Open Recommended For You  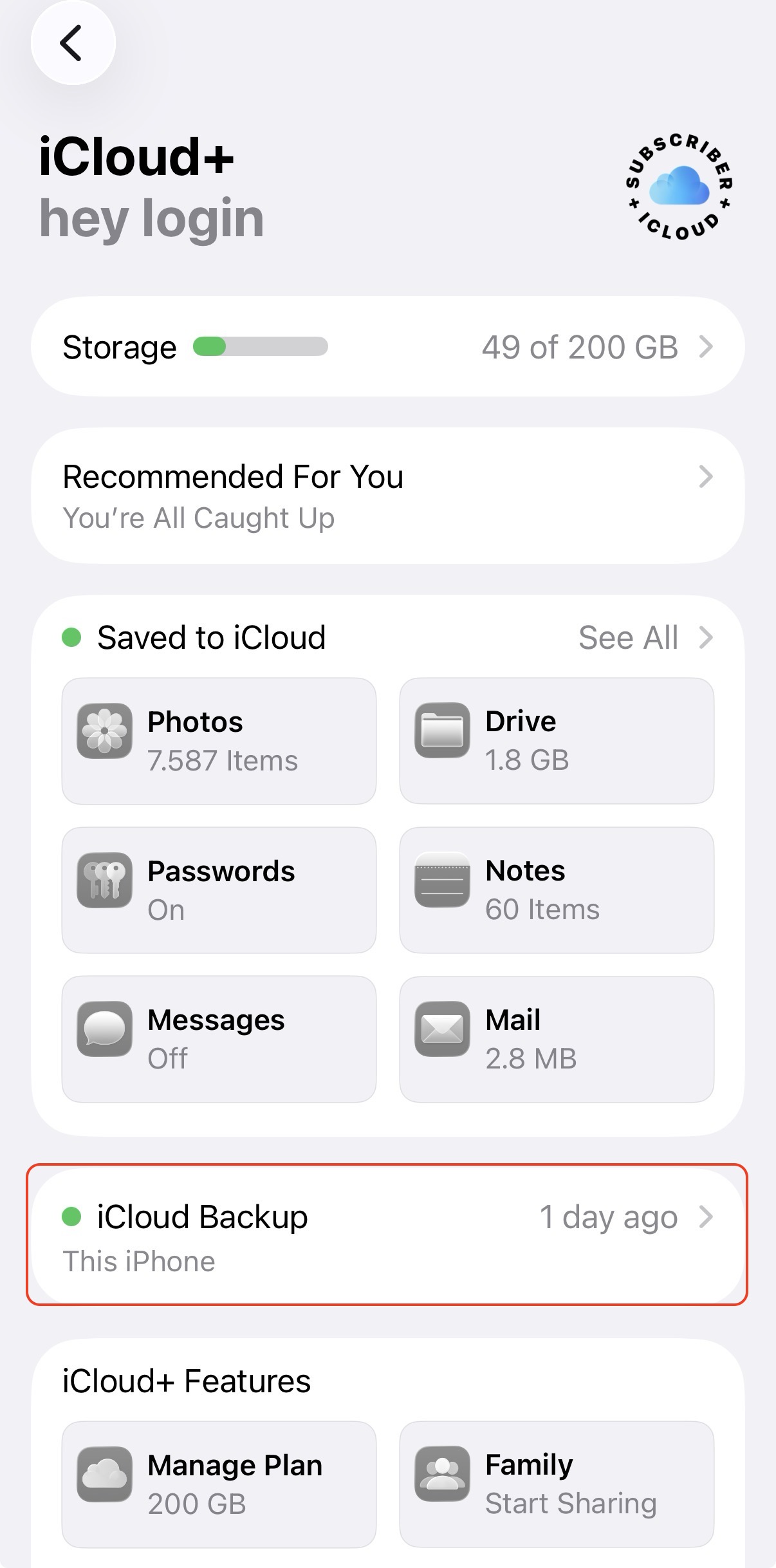(387, 496)
